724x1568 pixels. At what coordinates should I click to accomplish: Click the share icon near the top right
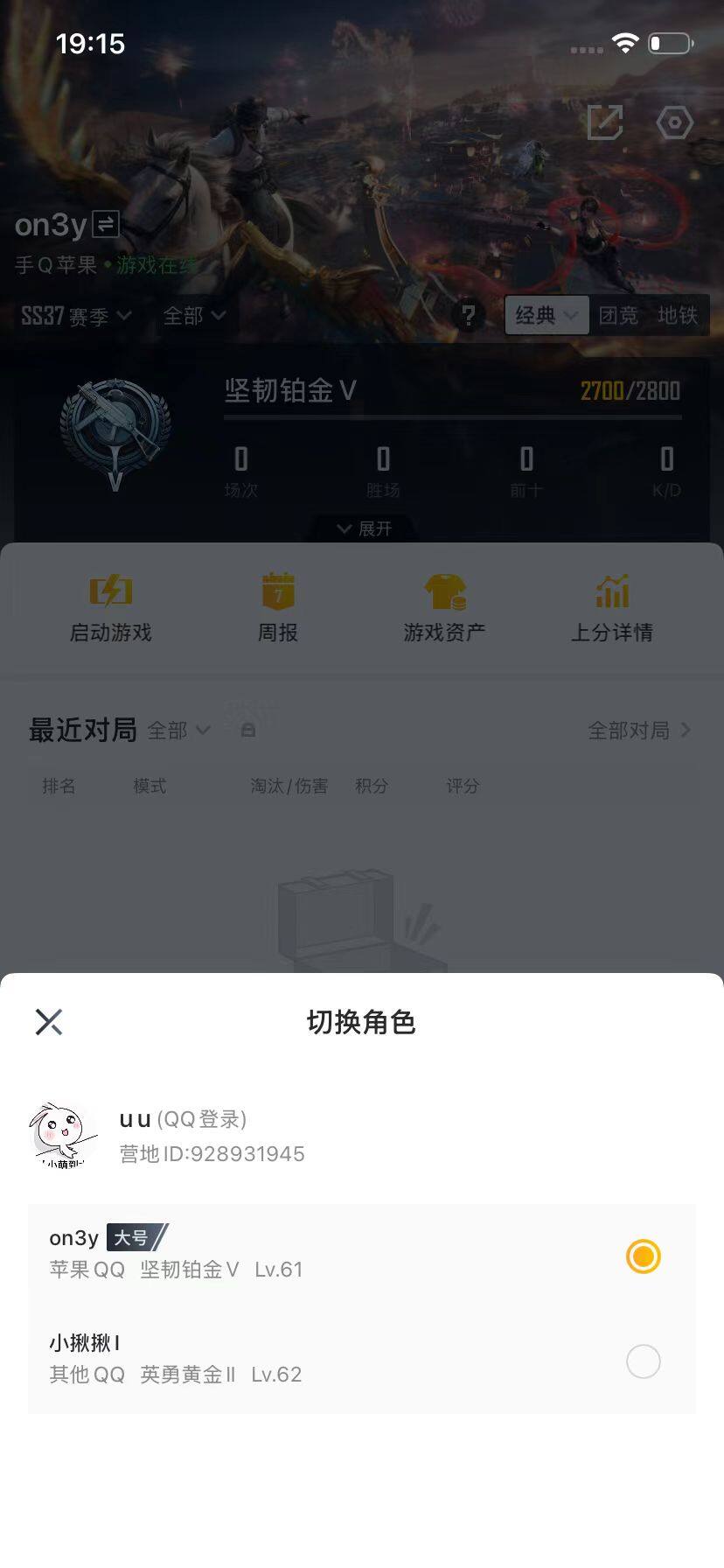pyautogui.click(x=607, y=123)
